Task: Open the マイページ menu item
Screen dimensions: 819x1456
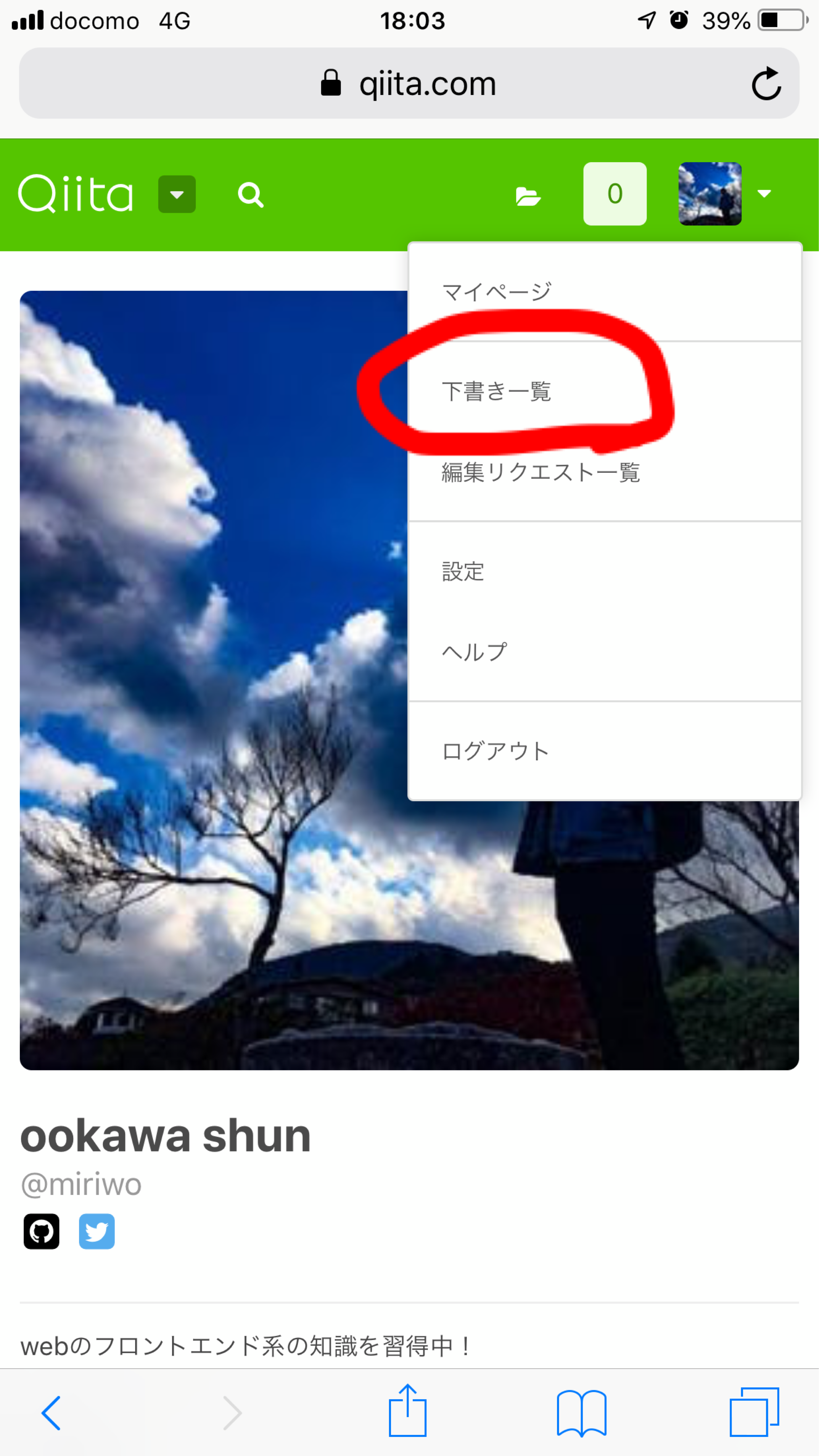Action: [x=496, y=292]
